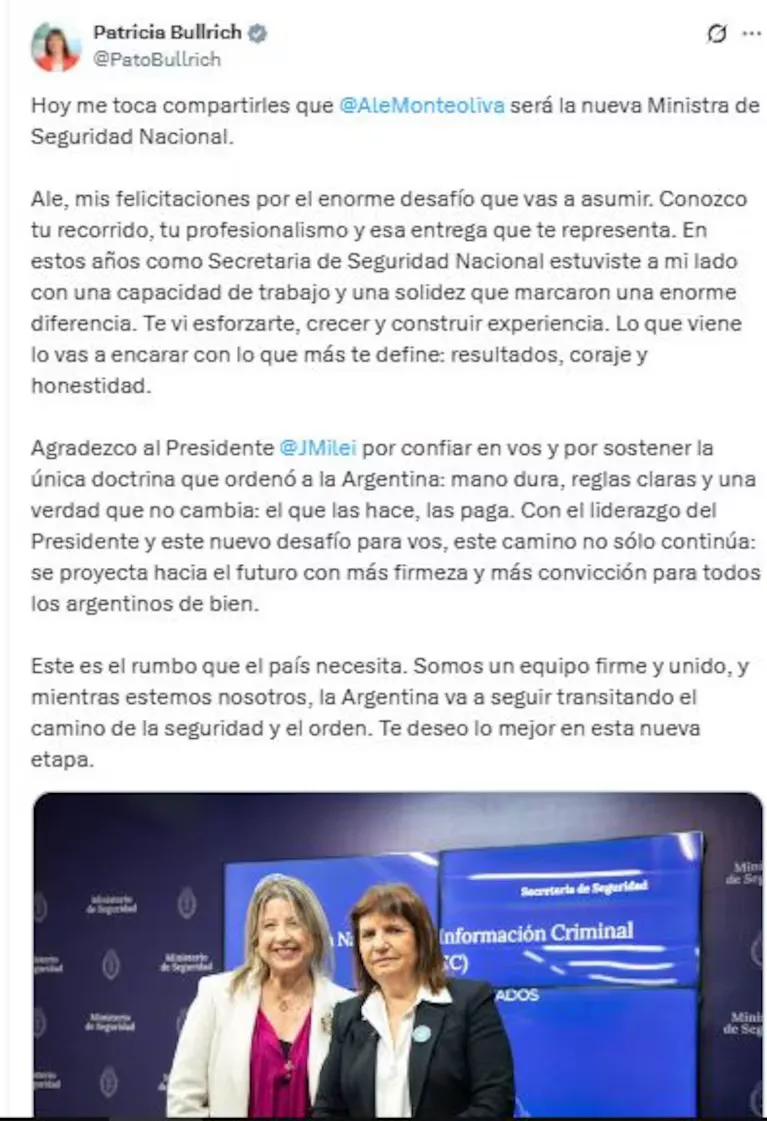Open the @PatoBullrich handle link
Image resolution: width=767 pixels, height=1121 pixels.
coord(157,60)
